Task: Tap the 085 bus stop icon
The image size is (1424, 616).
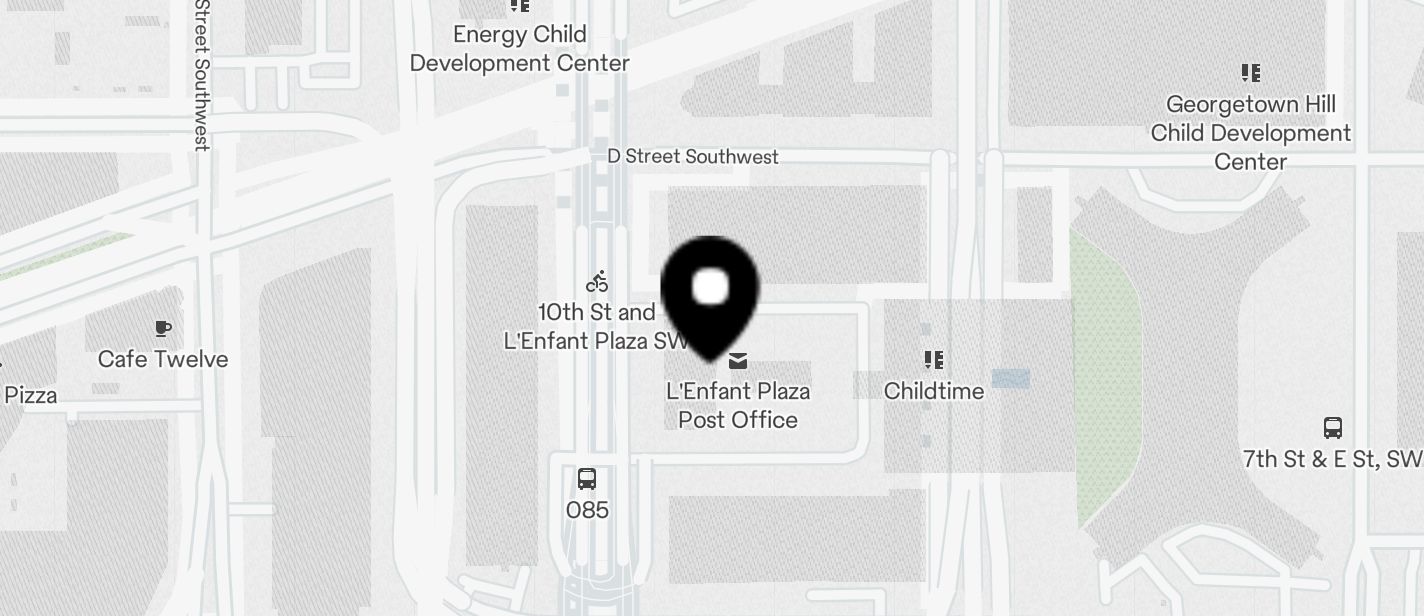Action: pos(587,479)
